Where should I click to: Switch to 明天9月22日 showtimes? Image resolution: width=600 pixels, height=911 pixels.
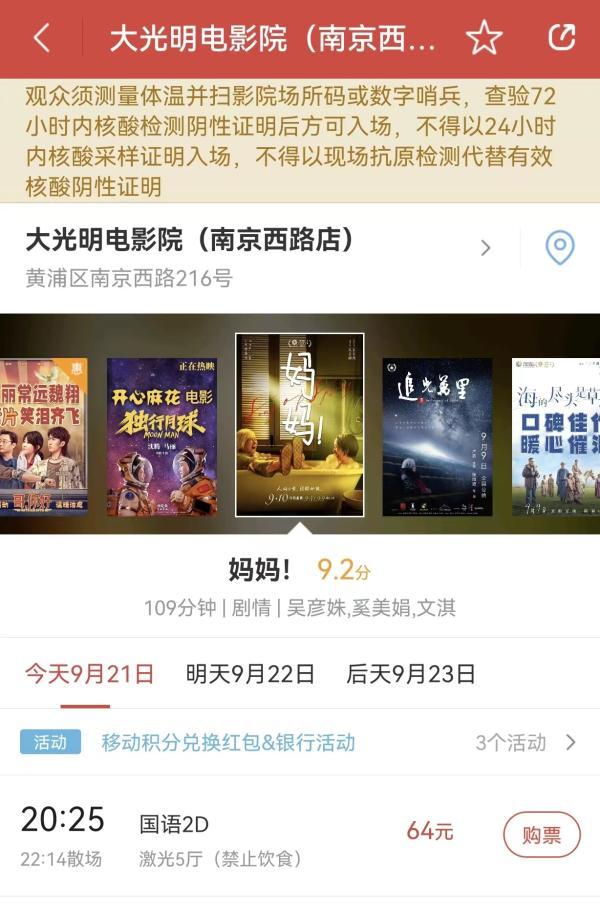(250, 673)
